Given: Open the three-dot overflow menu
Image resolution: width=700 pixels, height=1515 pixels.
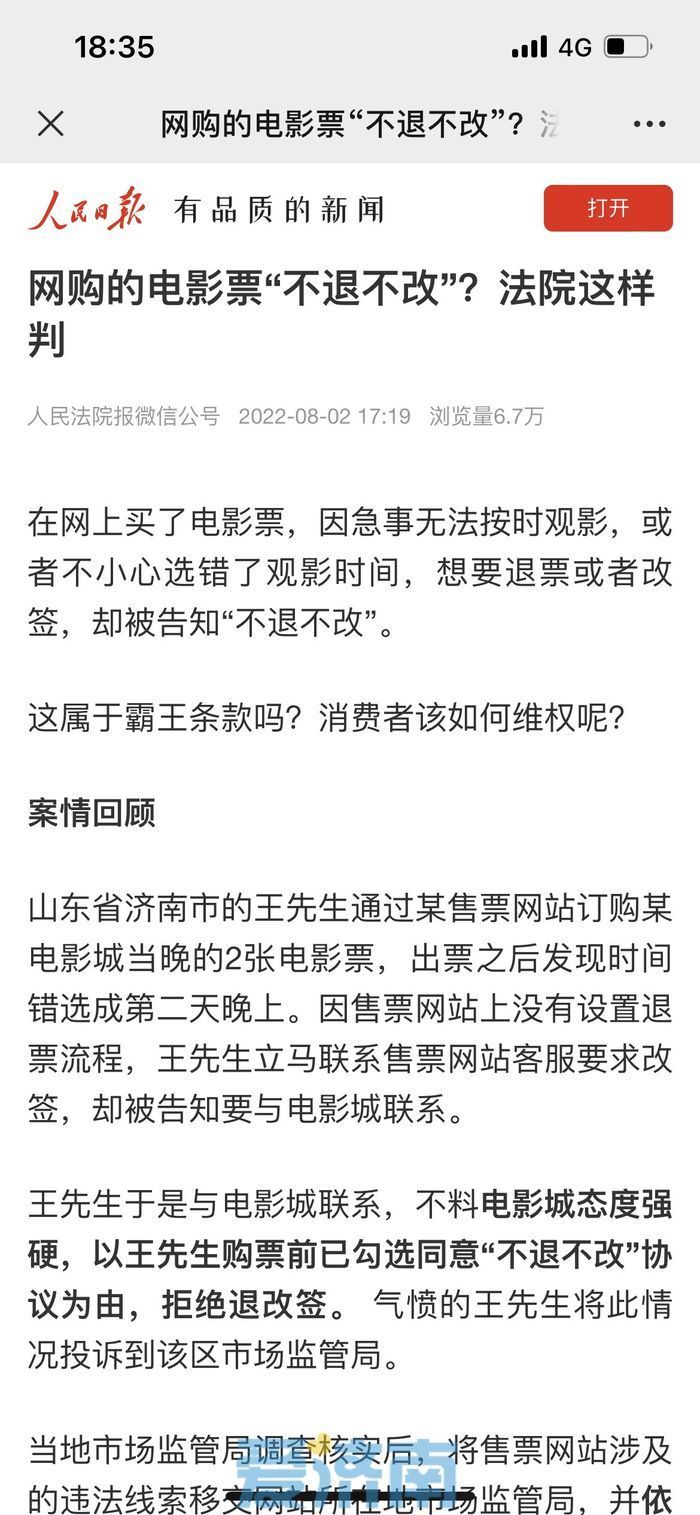Looking at the screenshot, I should pos(649,124).
